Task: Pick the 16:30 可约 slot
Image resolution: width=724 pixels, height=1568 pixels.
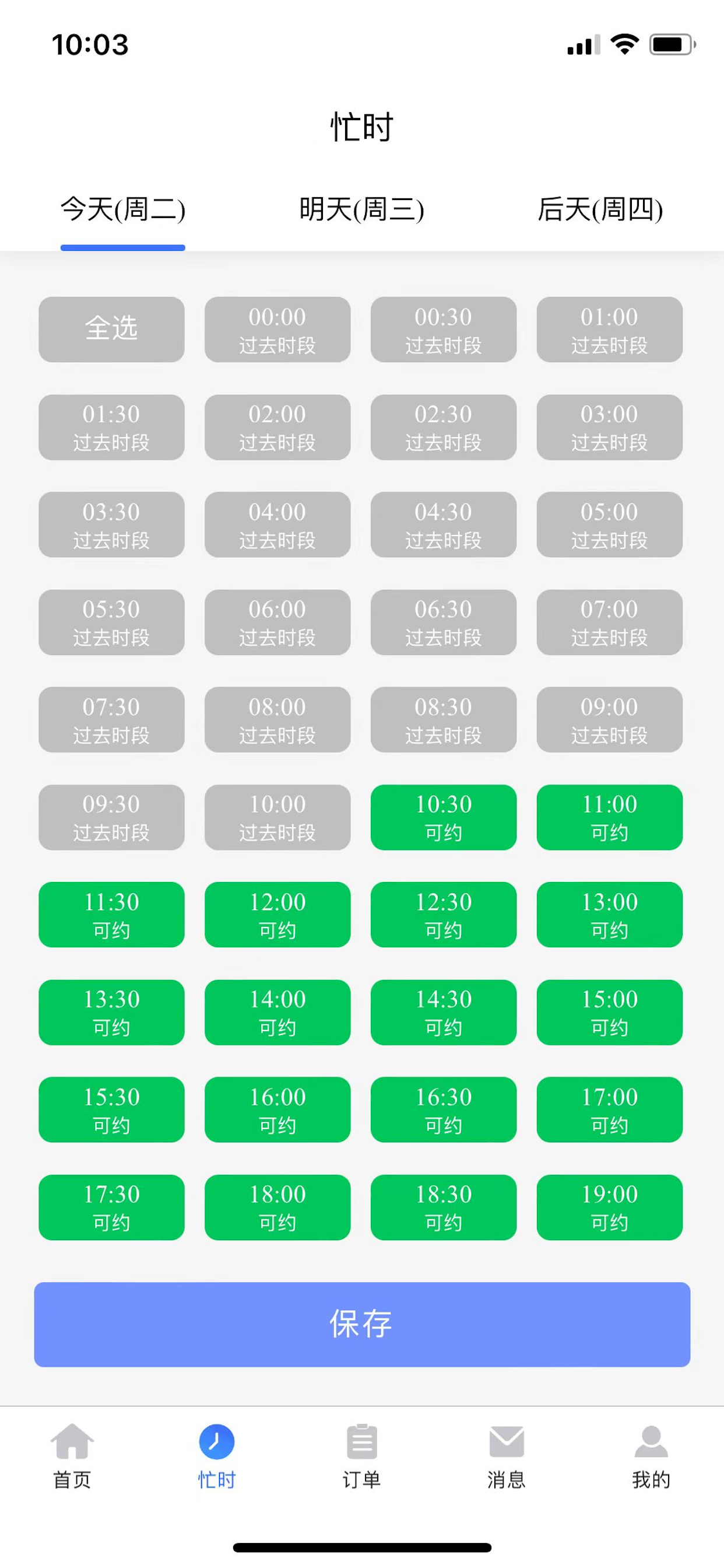Action: [x=444, y=1109]
